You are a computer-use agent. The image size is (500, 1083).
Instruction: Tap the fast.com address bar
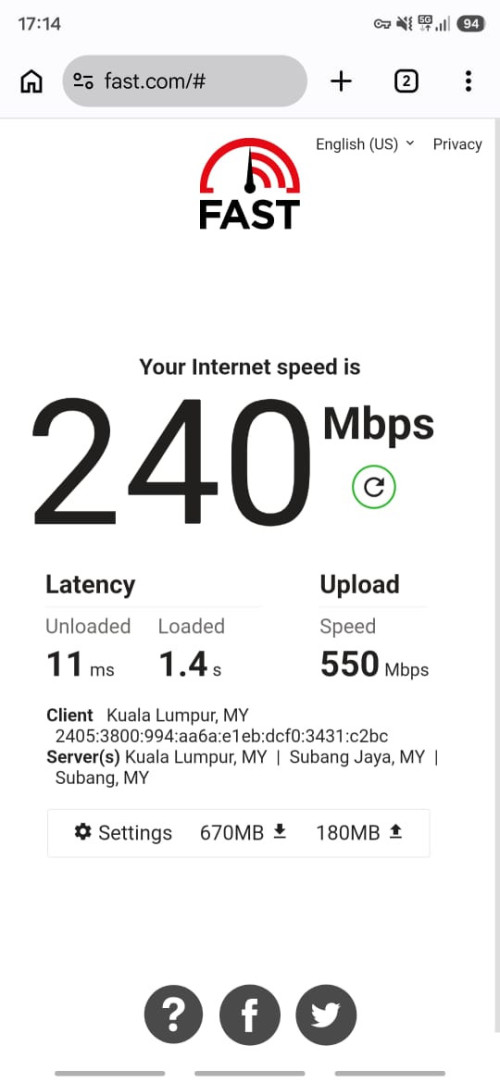(184, 82)
